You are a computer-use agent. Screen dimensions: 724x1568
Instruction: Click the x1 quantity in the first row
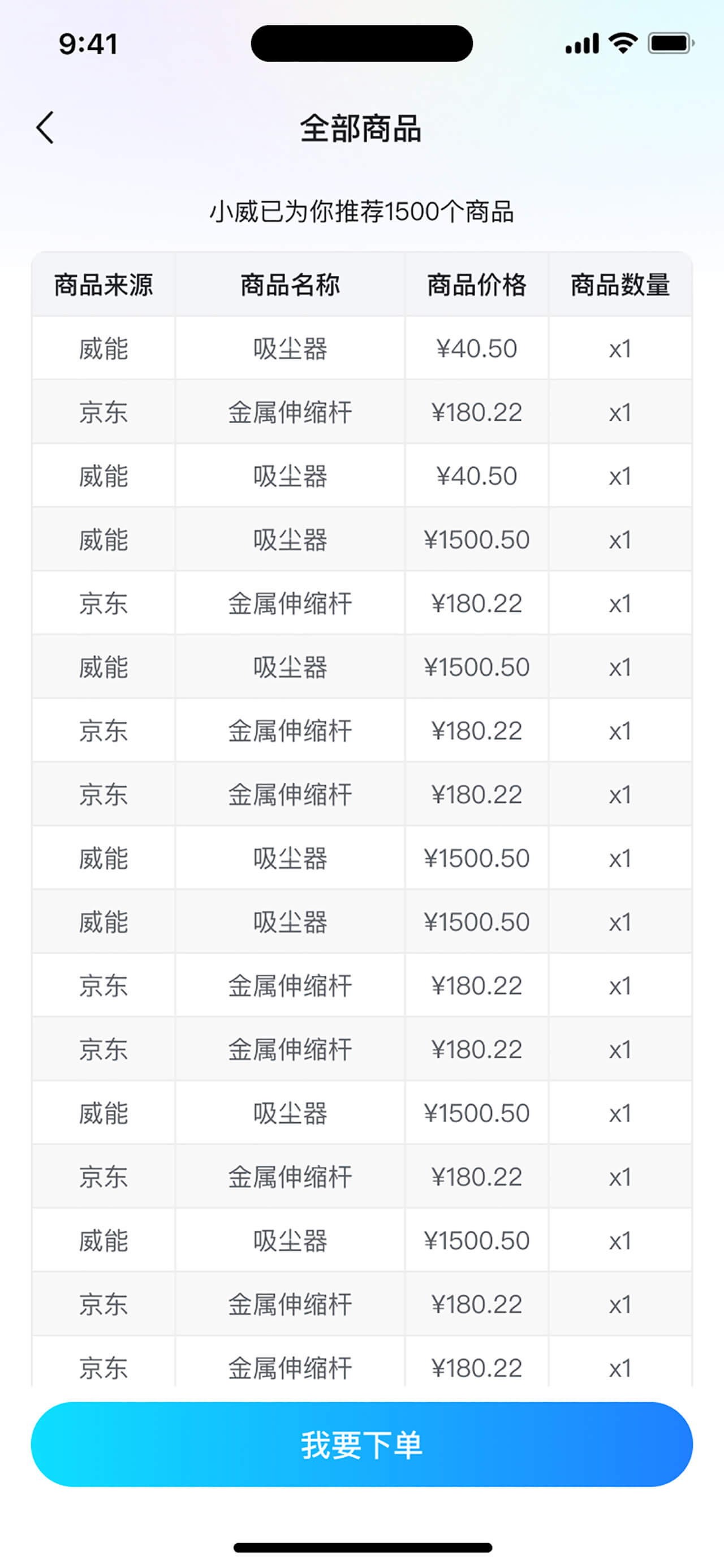click(620, 347)
